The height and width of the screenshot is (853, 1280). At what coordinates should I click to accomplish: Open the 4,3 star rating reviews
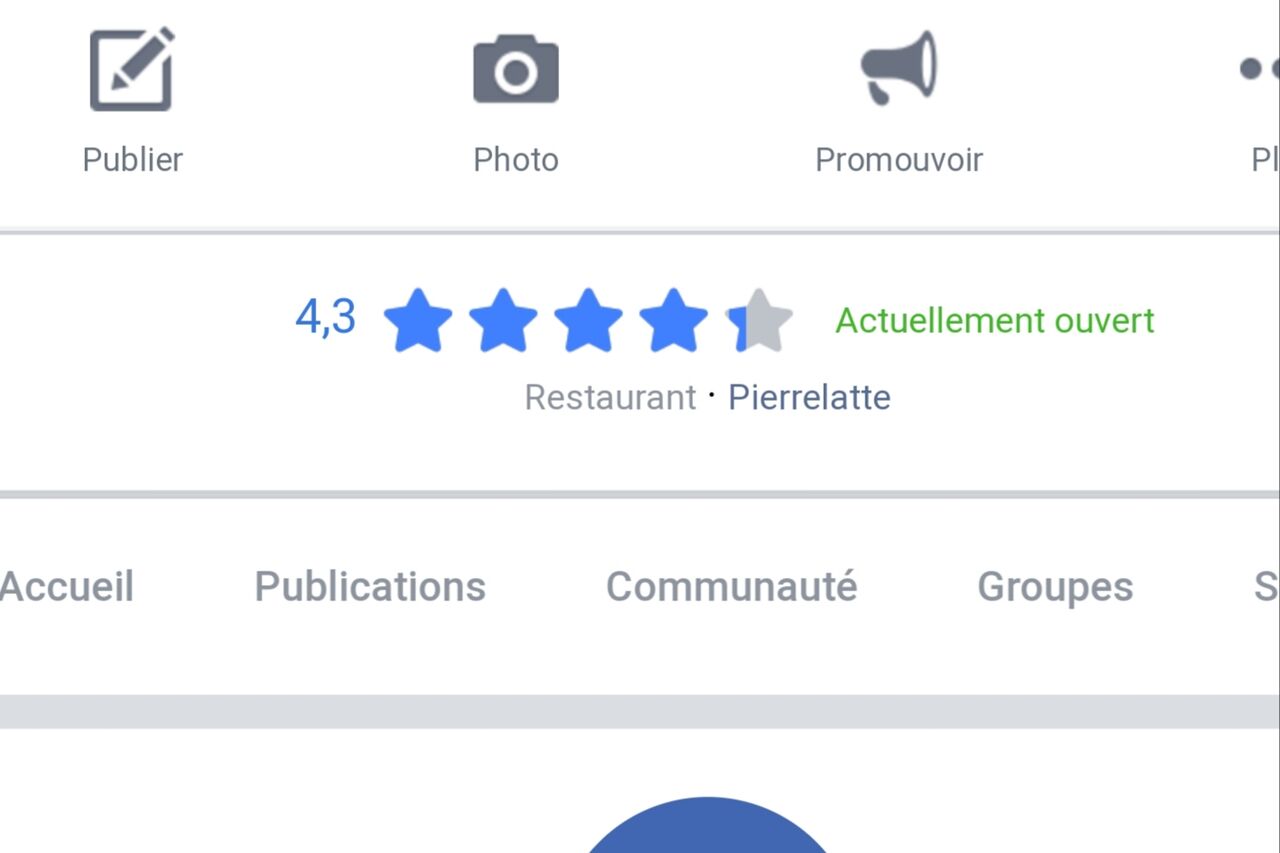click(x=545, y=320)
